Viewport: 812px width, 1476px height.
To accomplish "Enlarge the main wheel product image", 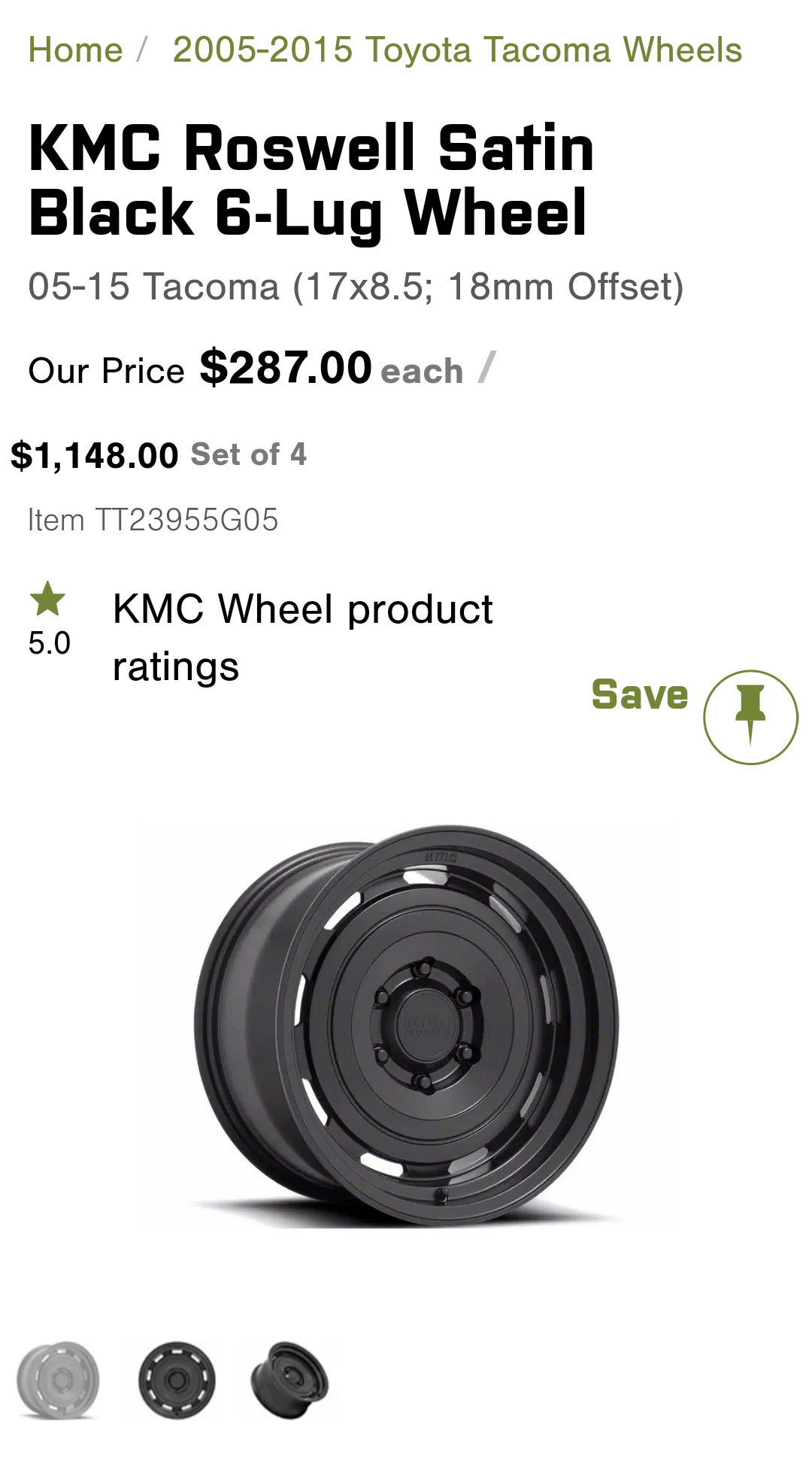I will pos(406,1025).
